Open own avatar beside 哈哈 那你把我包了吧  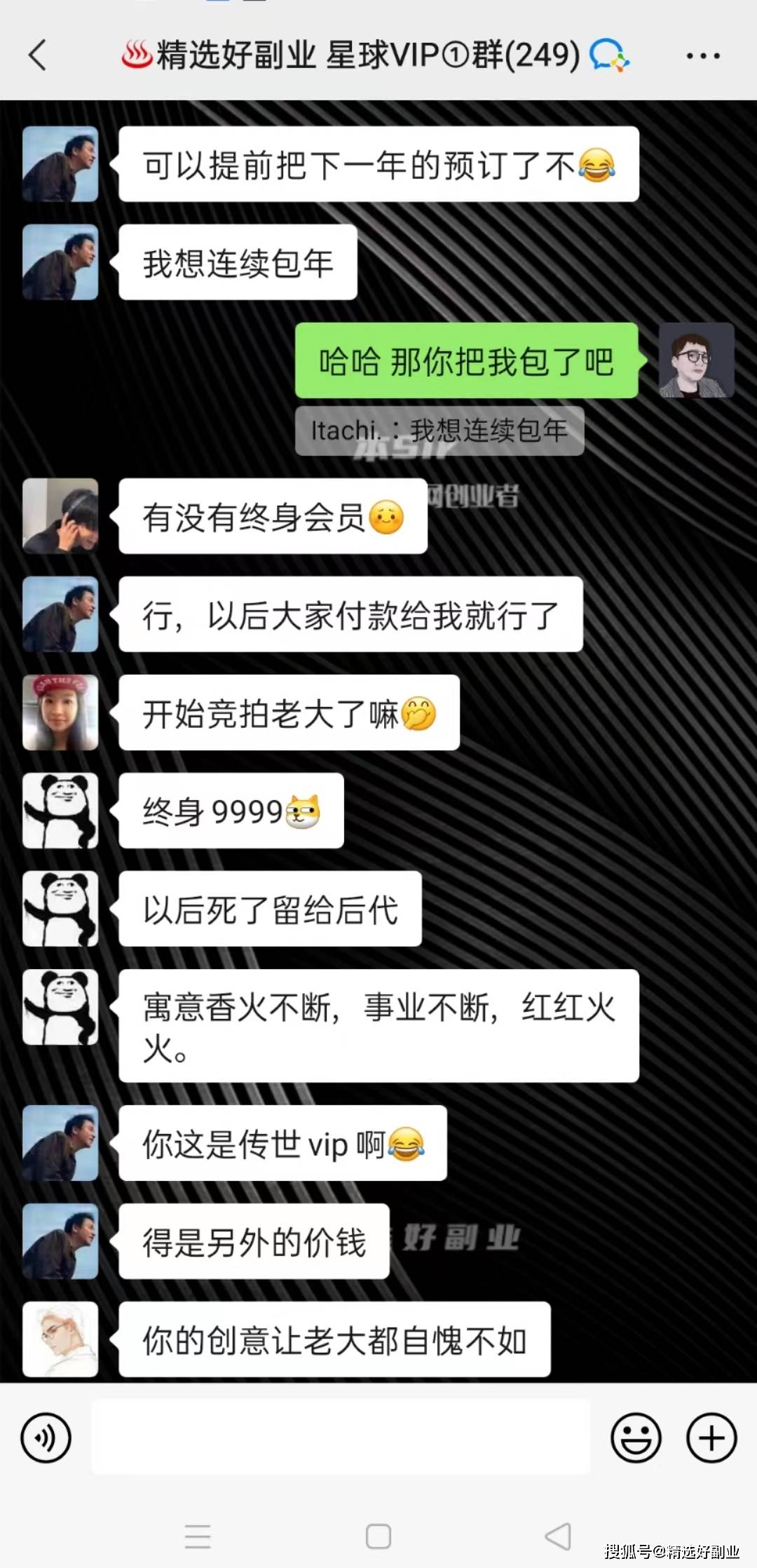pos(696,360)
